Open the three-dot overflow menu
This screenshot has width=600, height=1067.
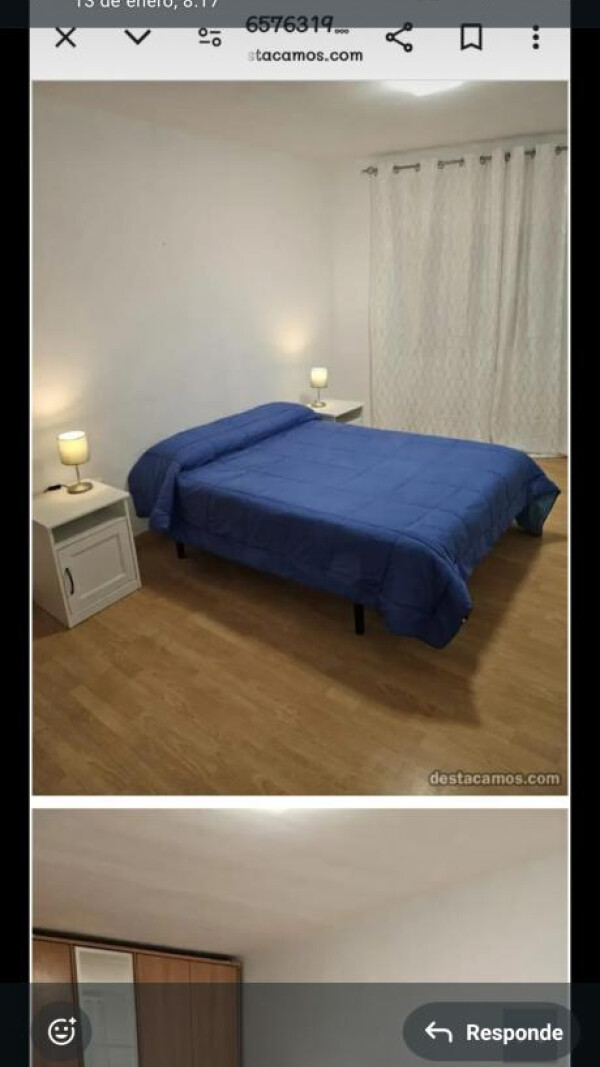[535, 38]
